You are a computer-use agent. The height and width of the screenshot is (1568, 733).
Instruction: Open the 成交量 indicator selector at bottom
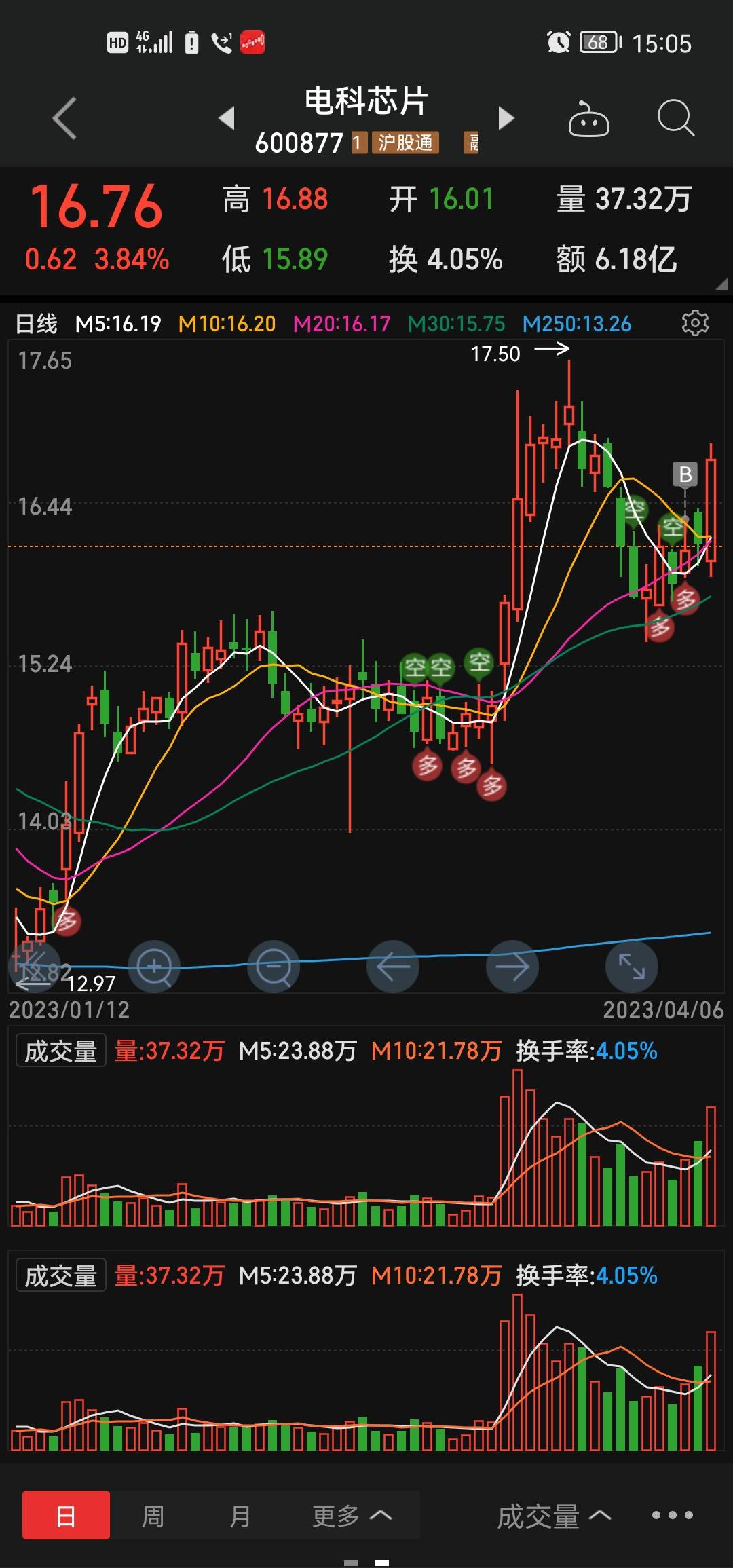pyautogui.click(x=554, y=1516)
